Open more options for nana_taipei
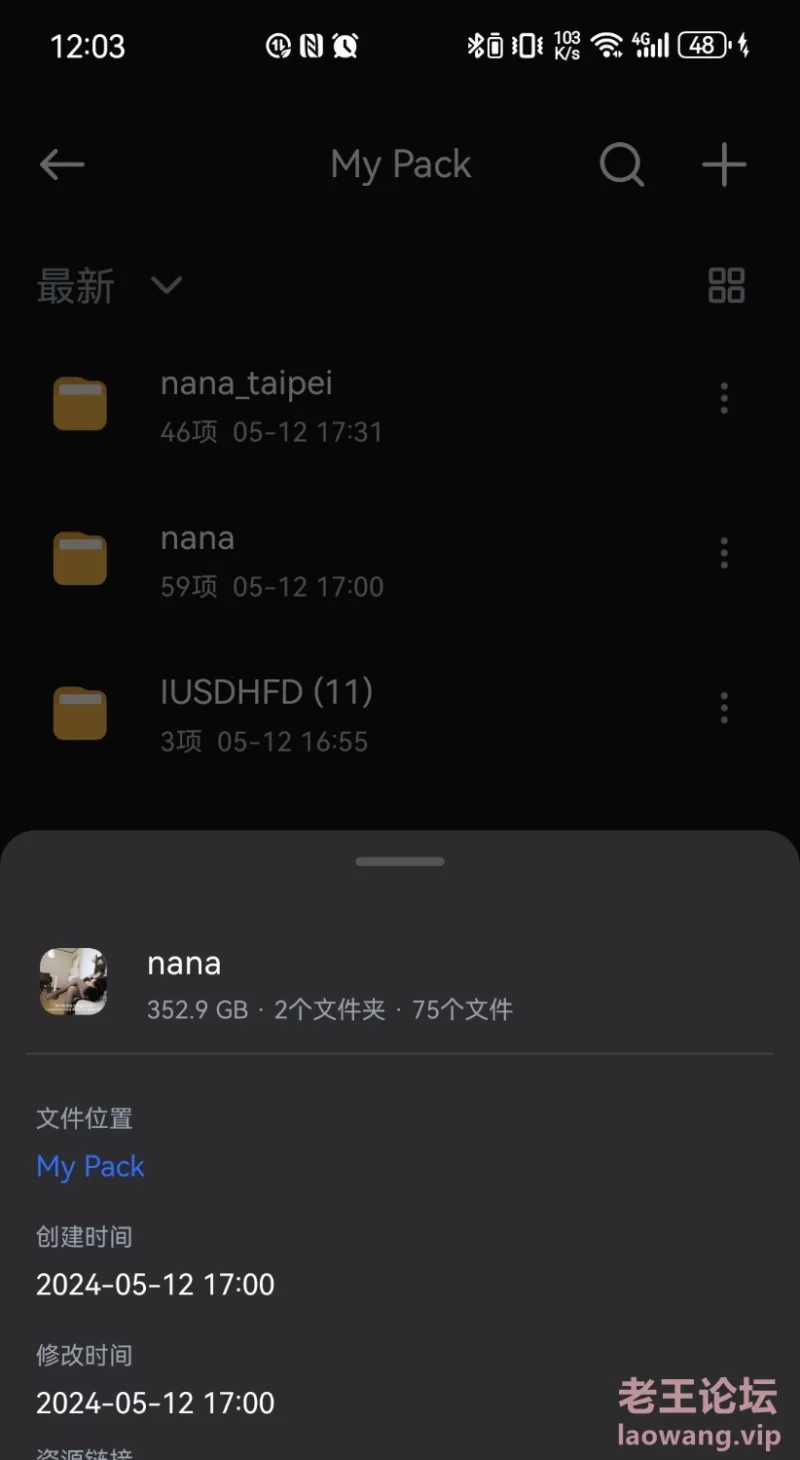This screenshot has width=800, height=1460. tap(724, 399)
